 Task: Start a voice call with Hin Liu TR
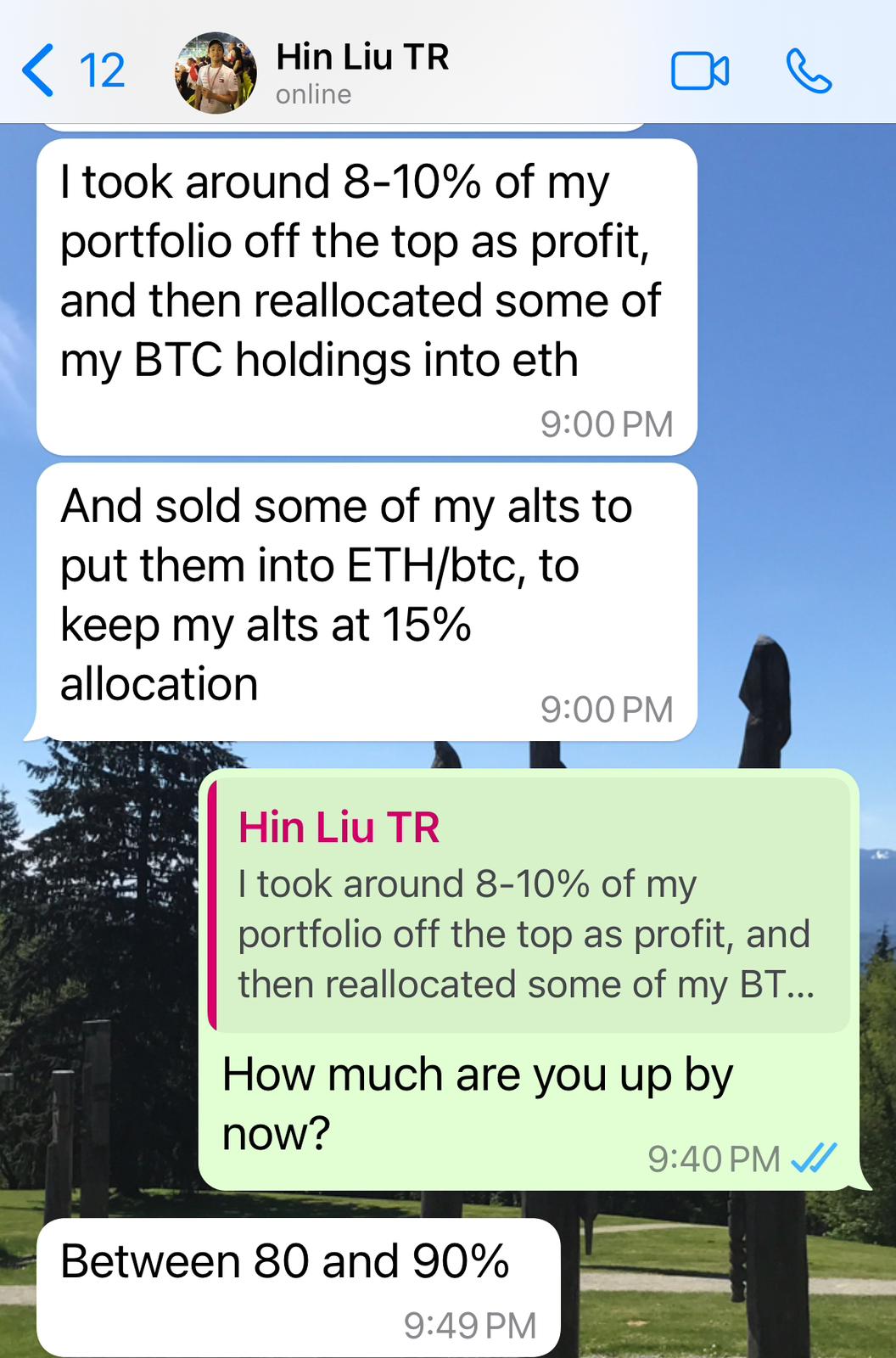click(x=809, y=71)
